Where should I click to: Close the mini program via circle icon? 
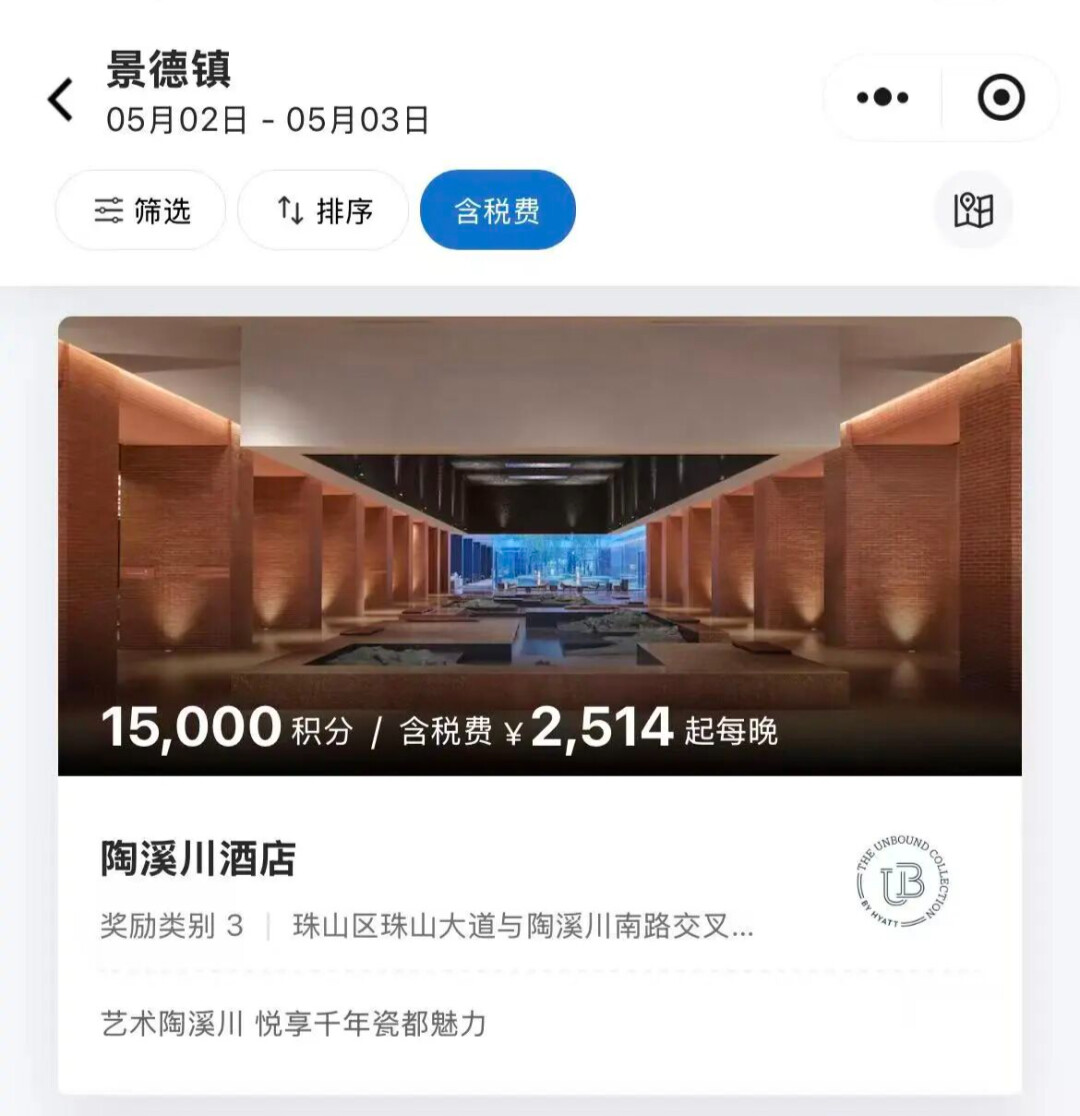click(1000, 98)
